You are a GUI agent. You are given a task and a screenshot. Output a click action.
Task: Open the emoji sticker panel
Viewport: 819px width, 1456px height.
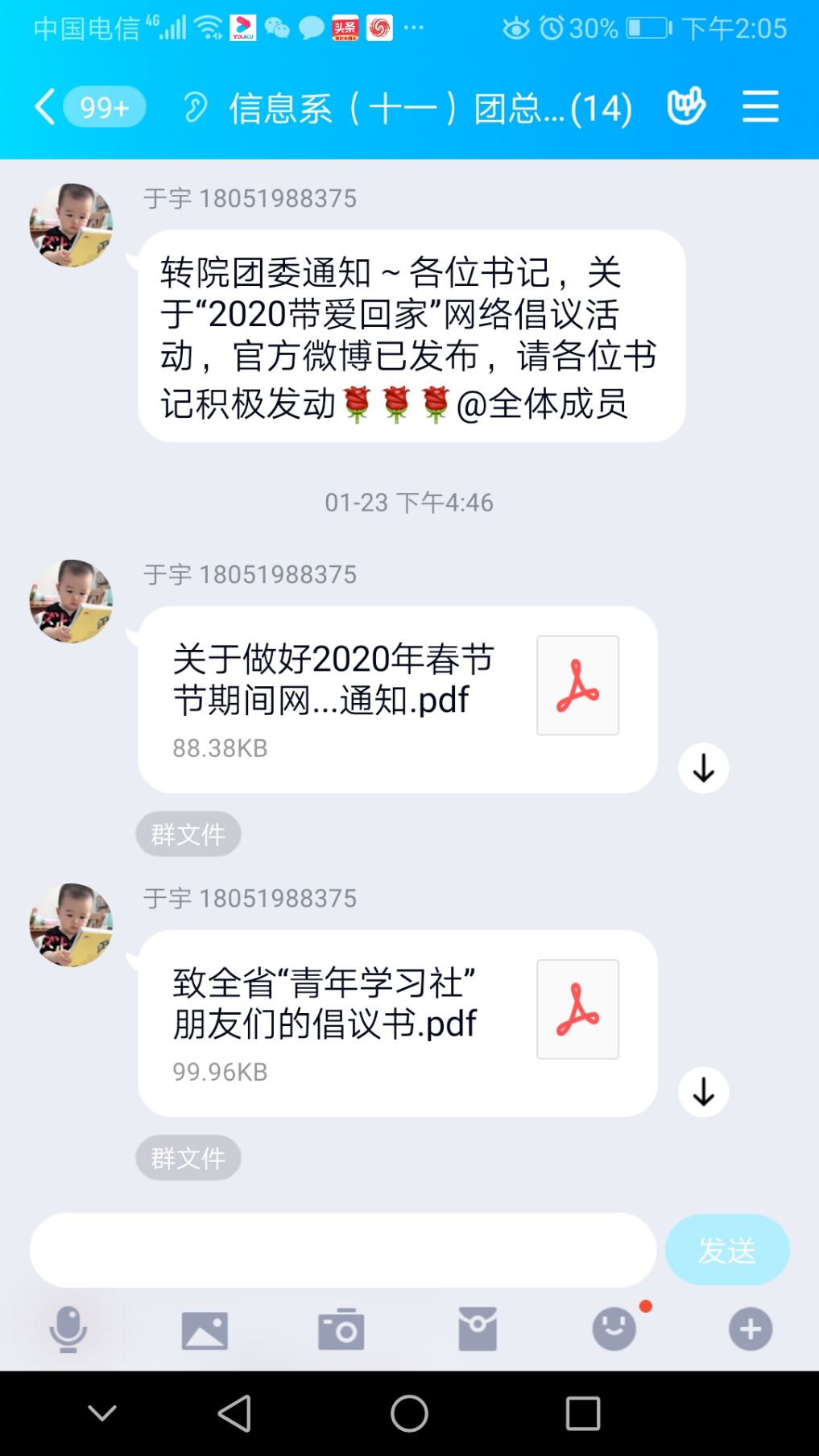point(614,1329)
